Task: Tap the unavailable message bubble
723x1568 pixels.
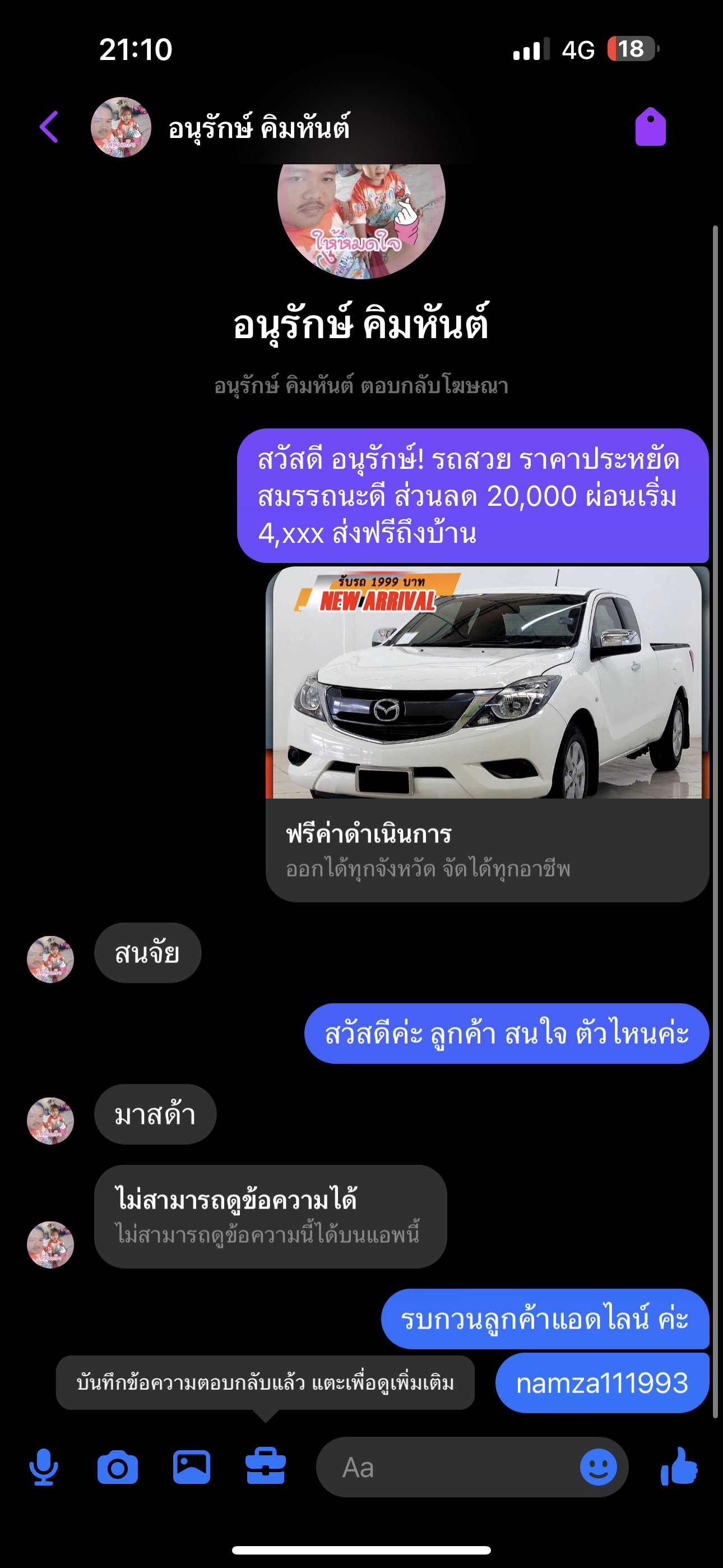Action: (x=271, y=1217)
